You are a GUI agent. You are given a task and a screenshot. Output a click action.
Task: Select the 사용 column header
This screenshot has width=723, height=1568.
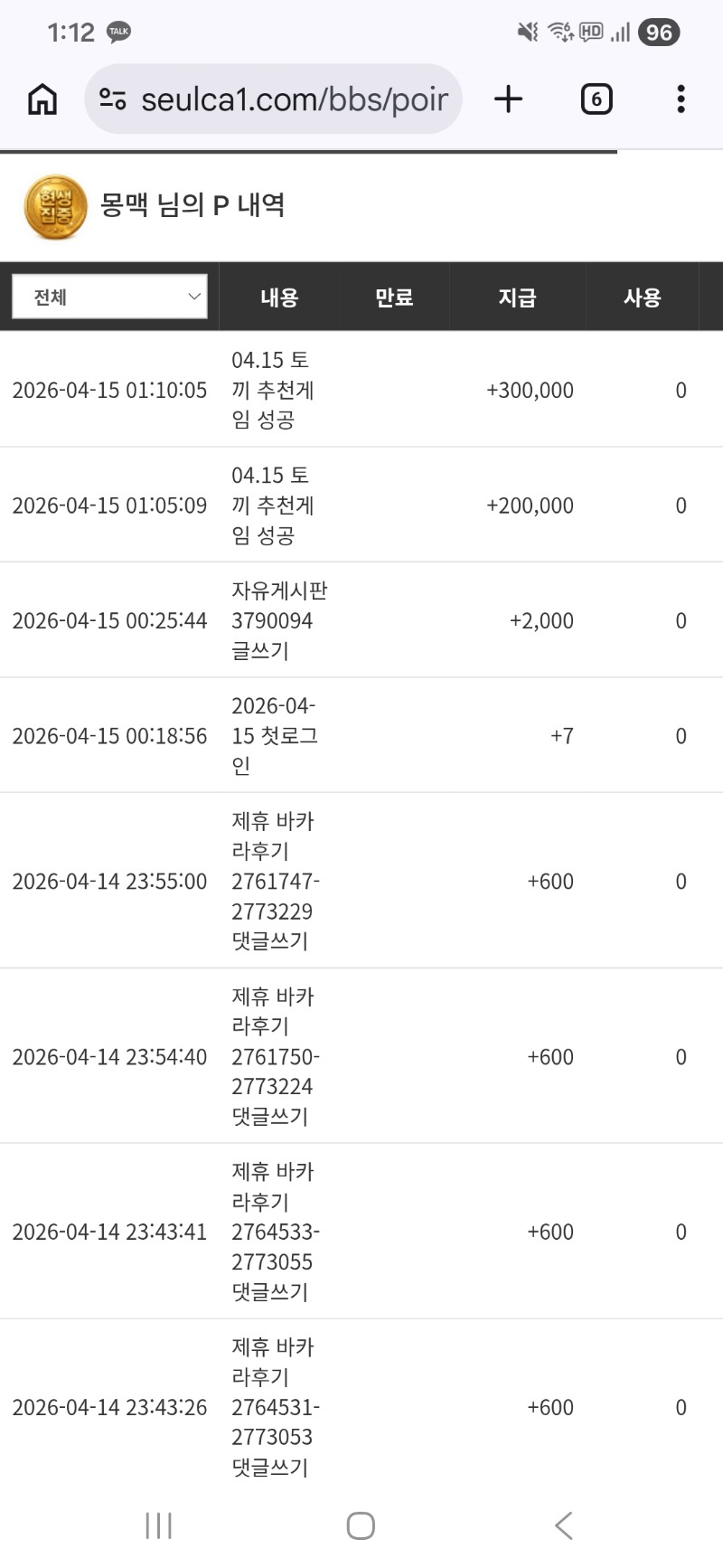(x=642, y=296)
